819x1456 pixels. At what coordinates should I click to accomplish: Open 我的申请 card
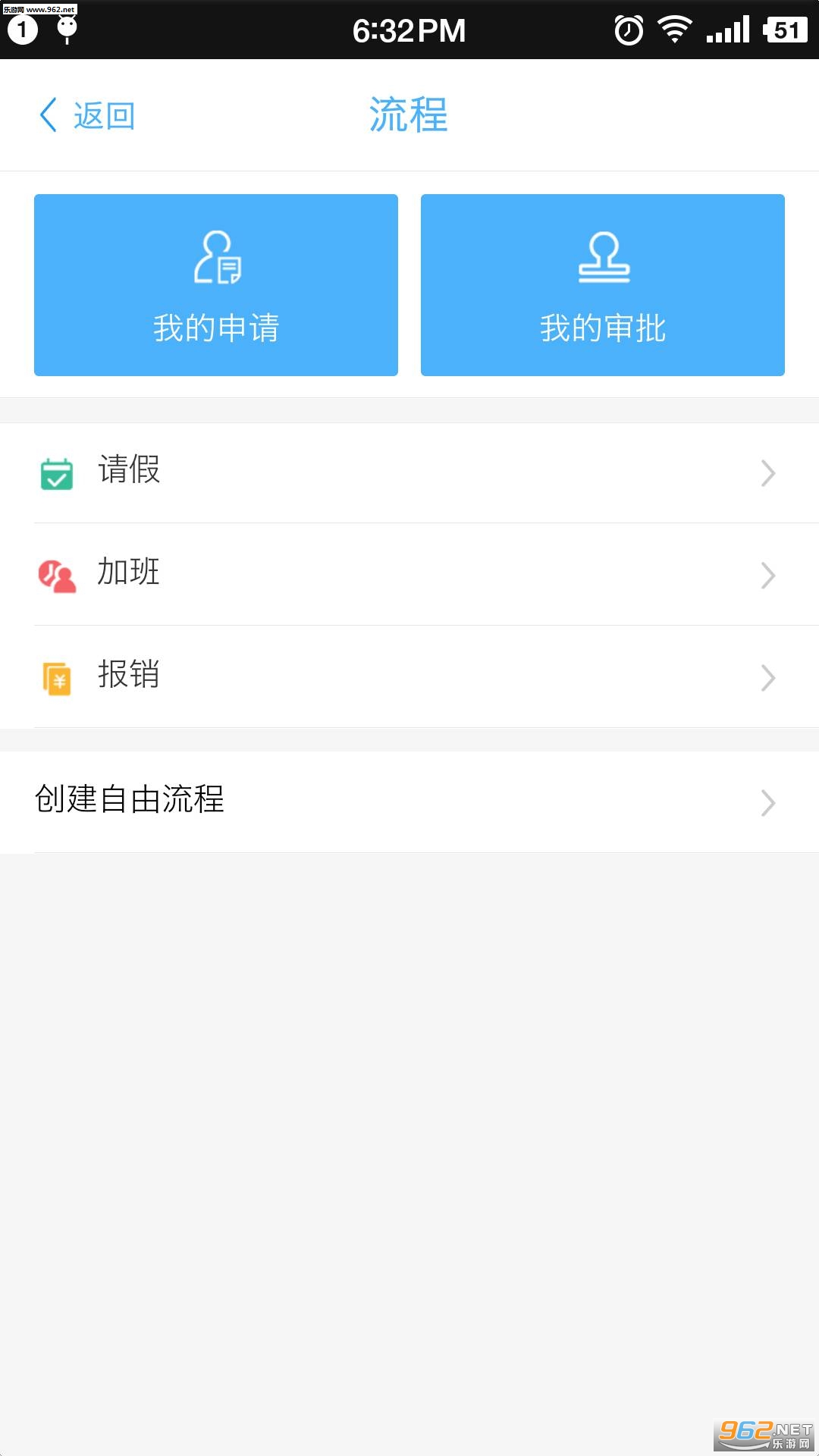(216, 285)
